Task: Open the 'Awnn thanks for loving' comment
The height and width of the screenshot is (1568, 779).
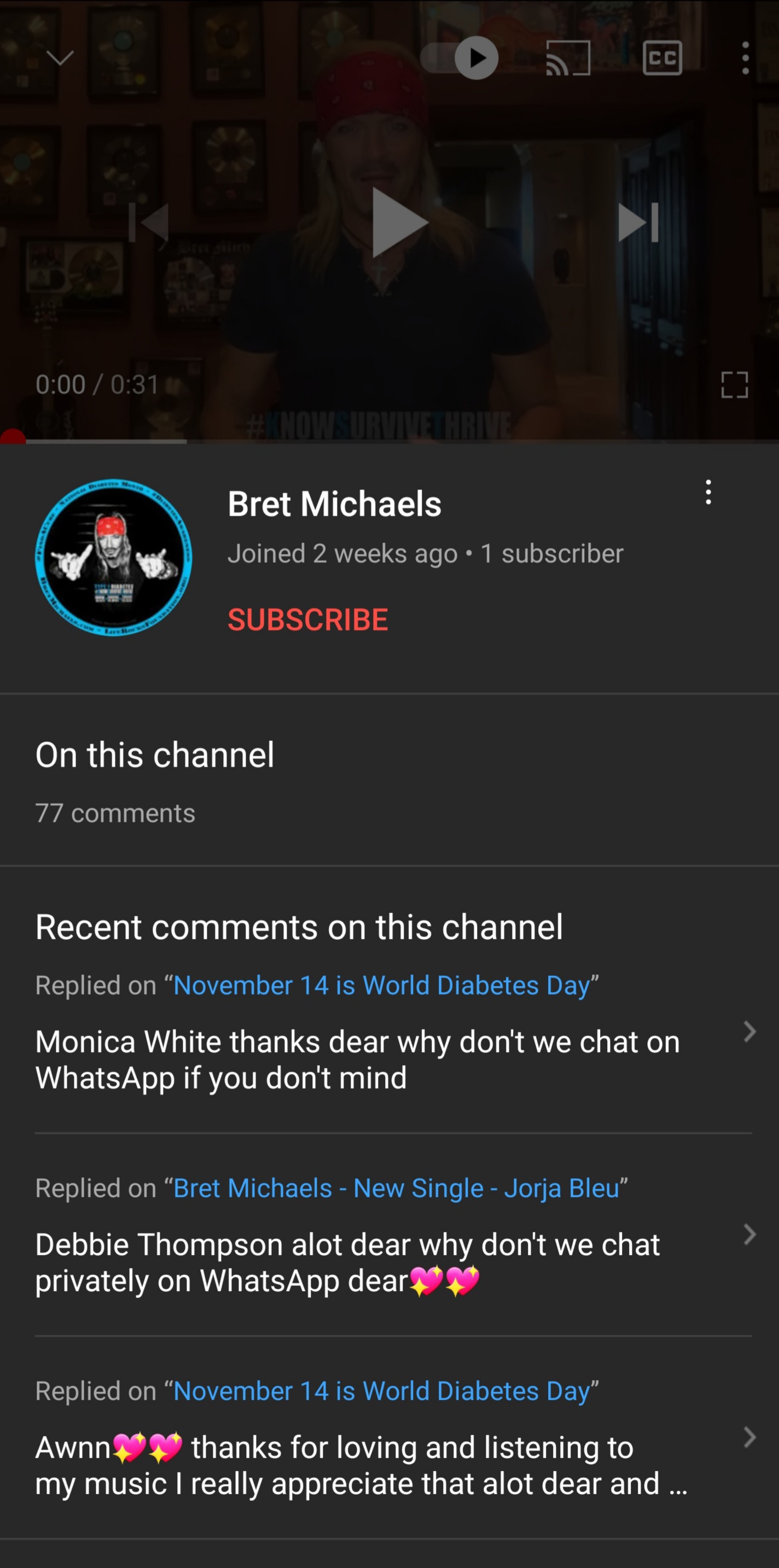Action: pyautogui.click(x=361, y=1466)
